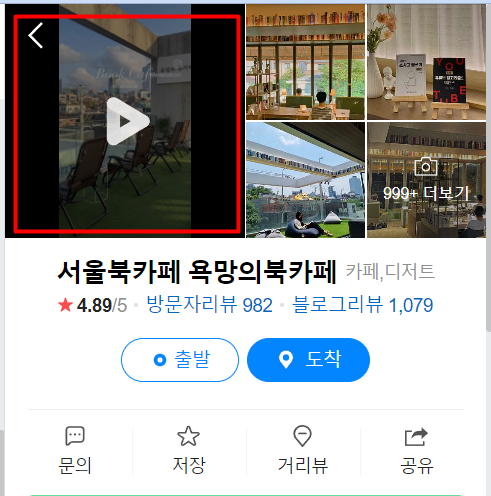Open 거리뷰 street view
This screenshot has height=496, width=491.
[303, 450]
